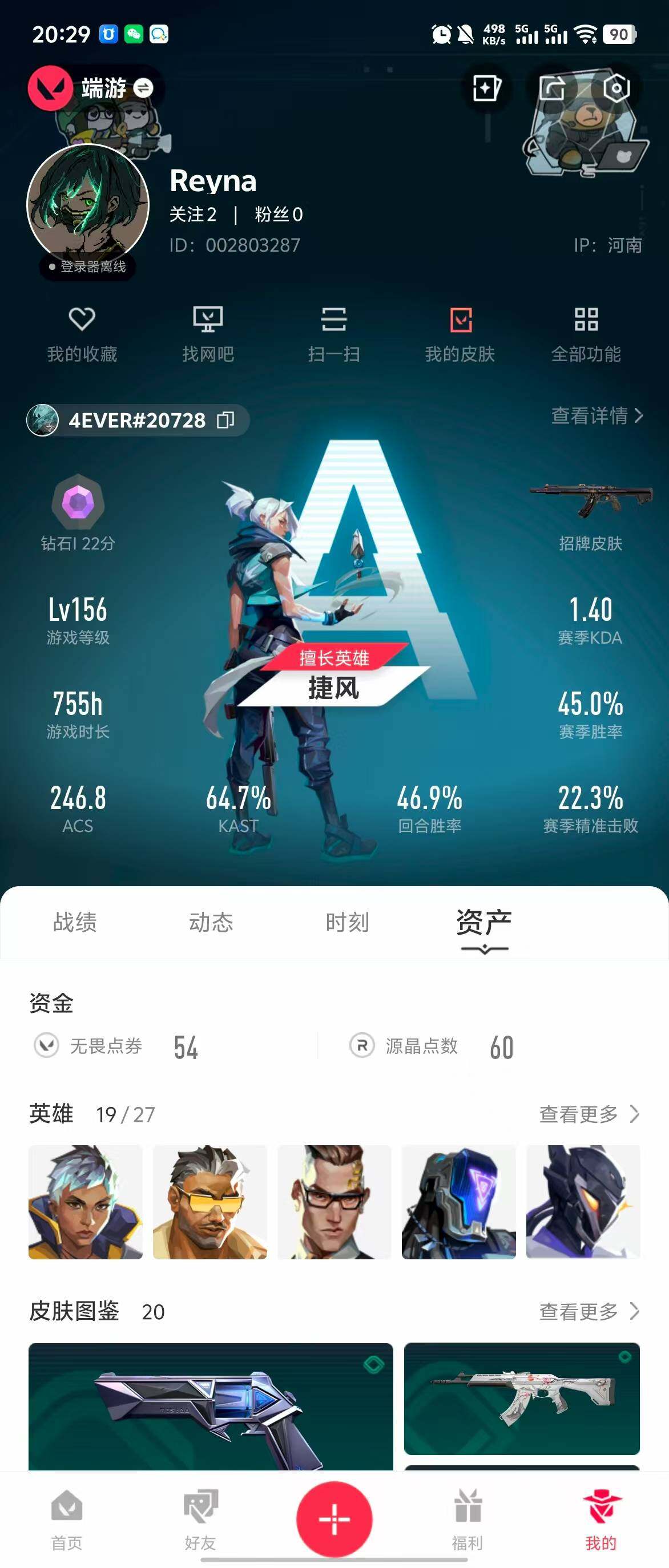Switch game mode via 端游 toggle
This screenshot has height=1568, width=669.
tap(143, 89)
